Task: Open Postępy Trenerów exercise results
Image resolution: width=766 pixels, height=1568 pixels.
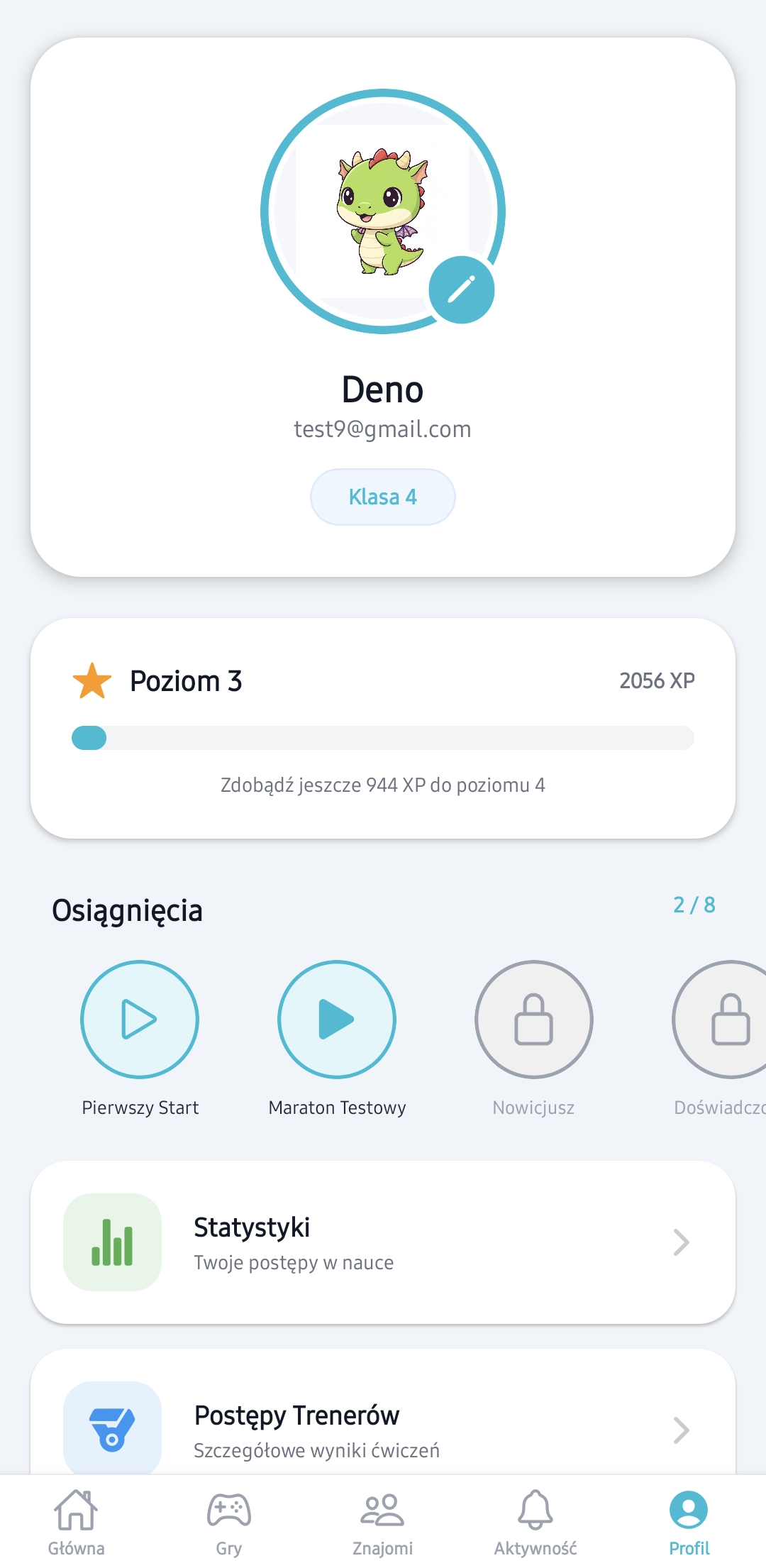Action: 382,1428
